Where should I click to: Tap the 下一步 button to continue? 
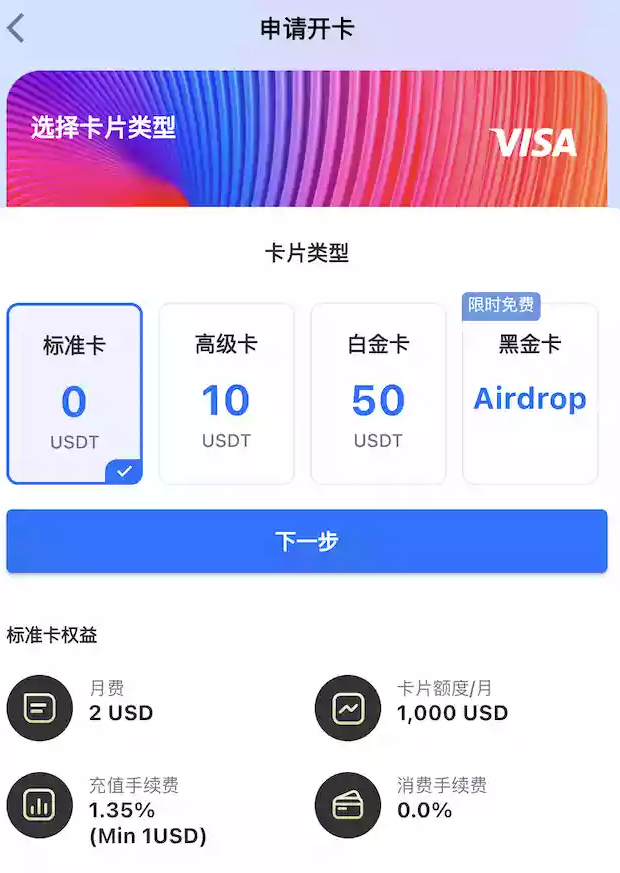[x=307, y=541]
